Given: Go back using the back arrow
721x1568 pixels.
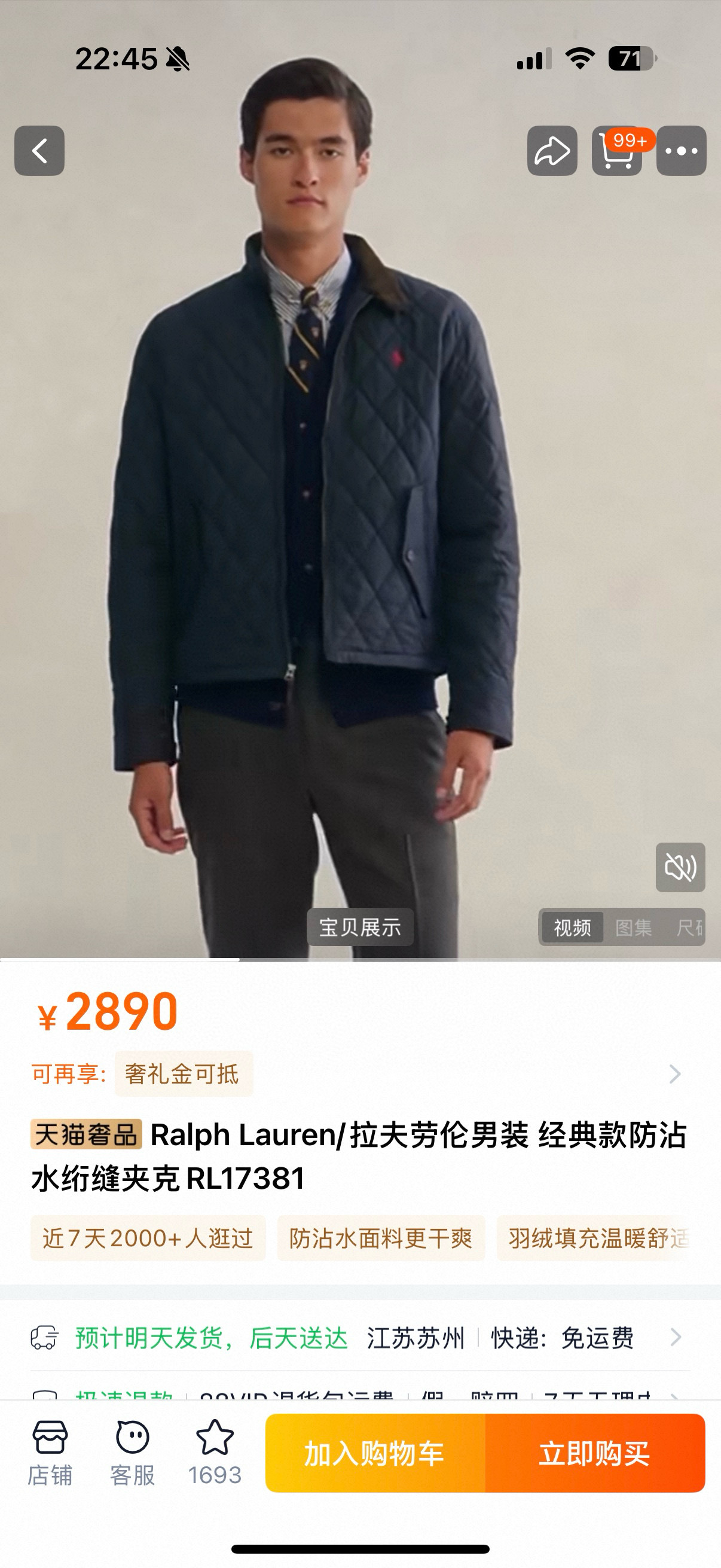Looking at the screenshot, I should 39,150.
